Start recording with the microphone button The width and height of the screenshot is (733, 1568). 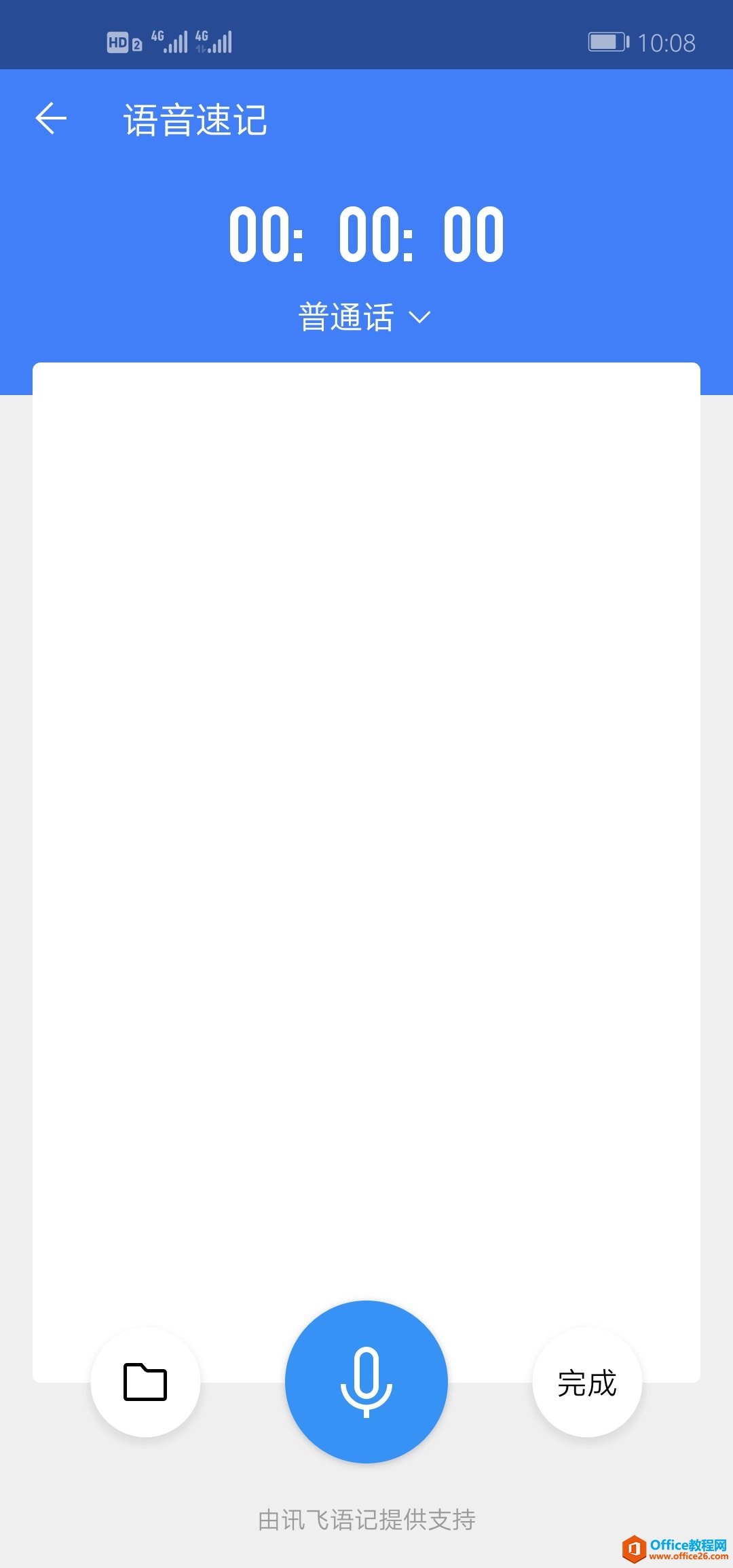tap(366, 1381)
